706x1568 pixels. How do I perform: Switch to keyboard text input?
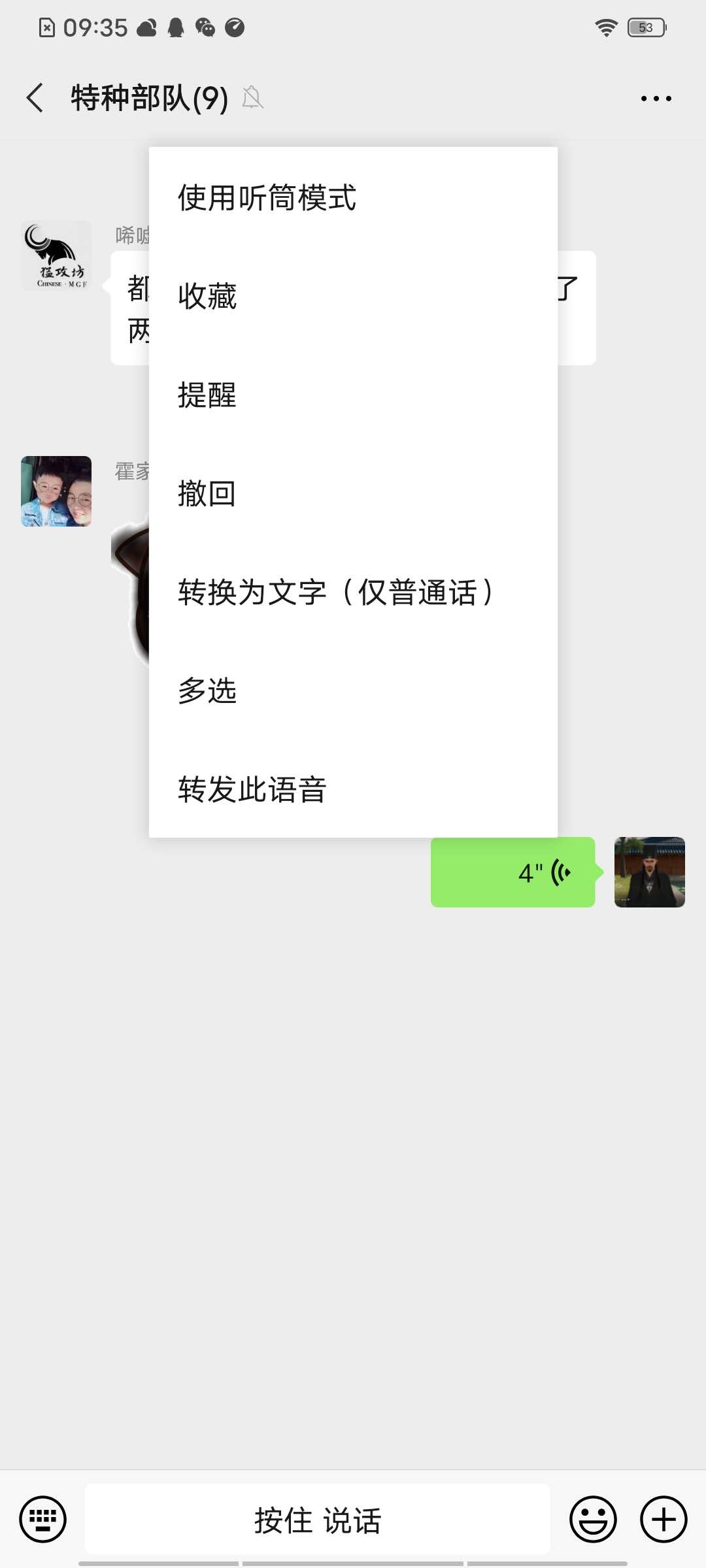(x=43, y=1519)
